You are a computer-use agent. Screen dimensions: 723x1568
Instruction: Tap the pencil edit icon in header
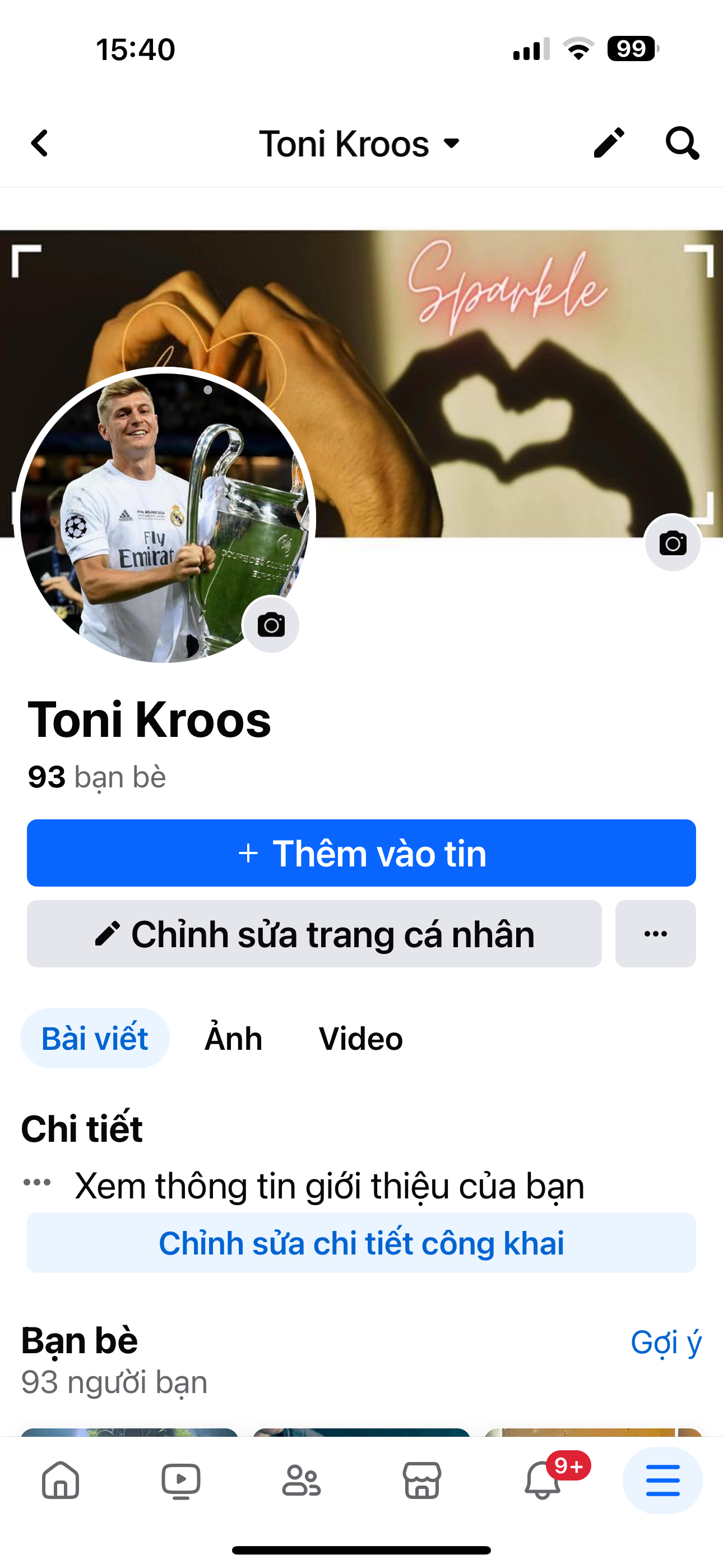coord(609,144)
